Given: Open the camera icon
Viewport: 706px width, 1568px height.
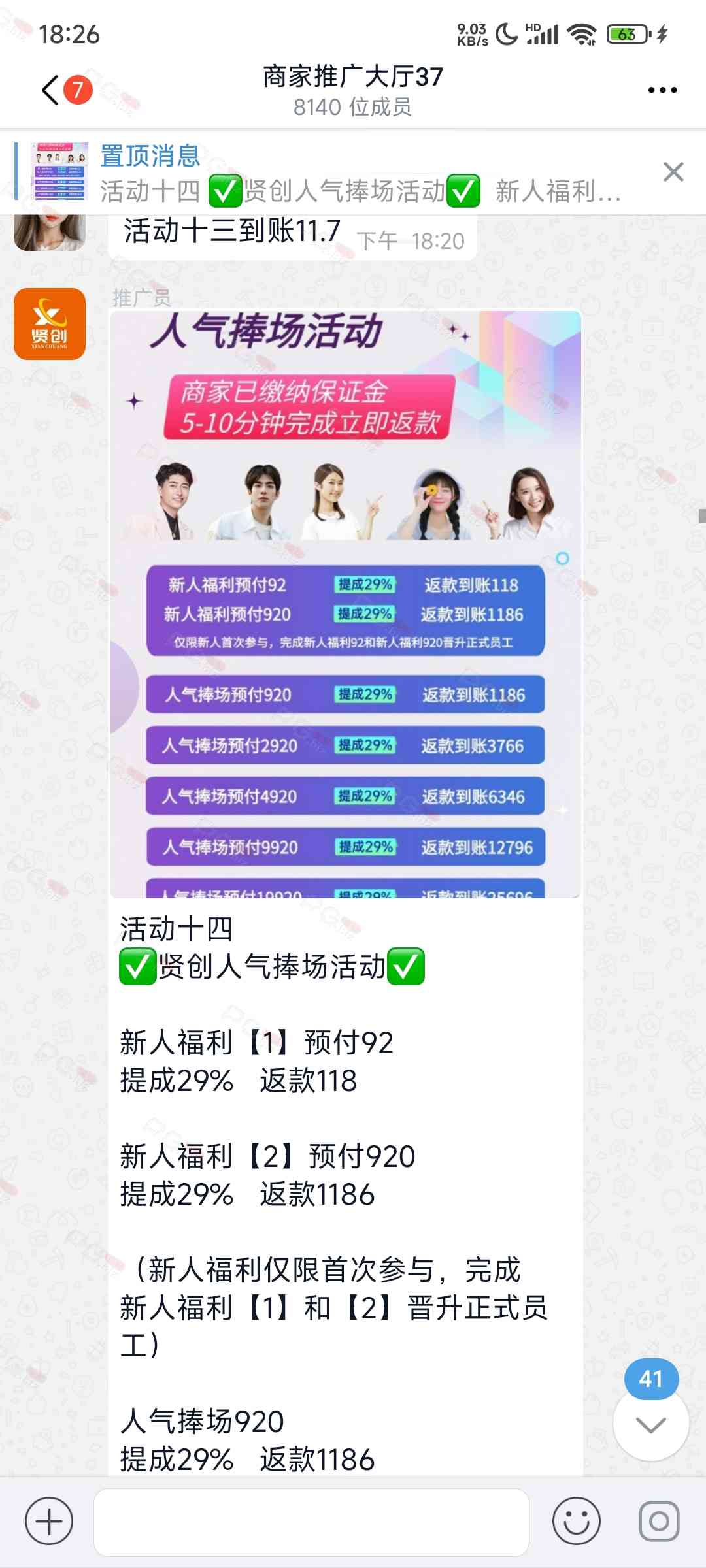Looking at the screenshot, I should point(659,1521).
